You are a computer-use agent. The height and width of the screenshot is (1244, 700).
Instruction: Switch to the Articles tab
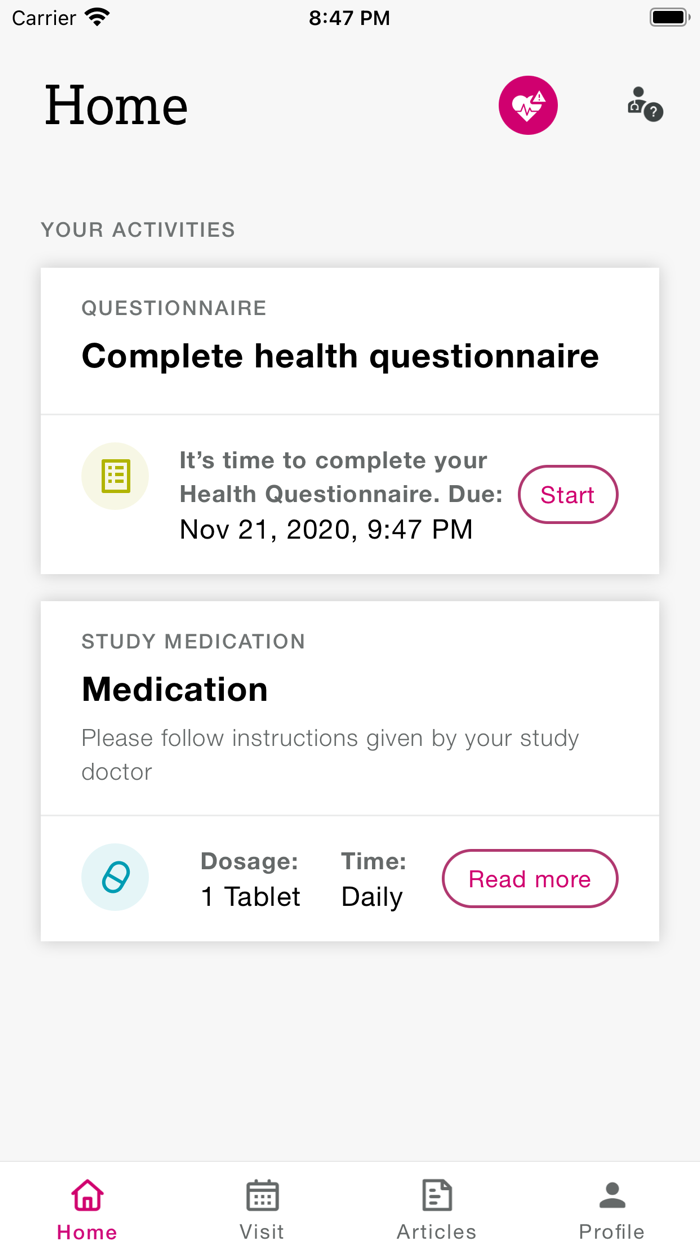(437, 1209)
